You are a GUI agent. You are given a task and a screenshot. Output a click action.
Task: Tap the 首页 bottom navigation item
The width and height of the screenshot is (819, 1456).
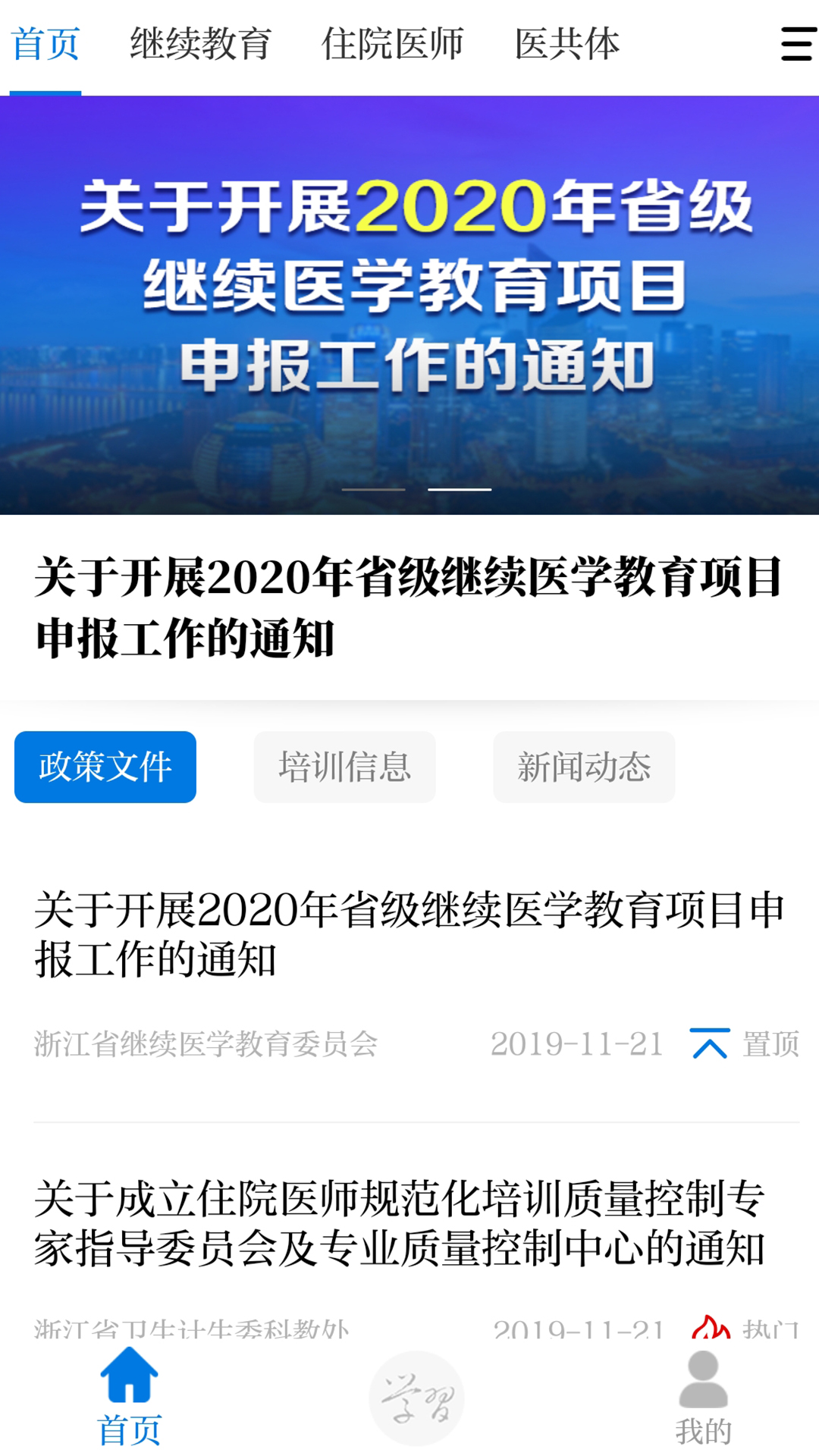coord(129,1397)
